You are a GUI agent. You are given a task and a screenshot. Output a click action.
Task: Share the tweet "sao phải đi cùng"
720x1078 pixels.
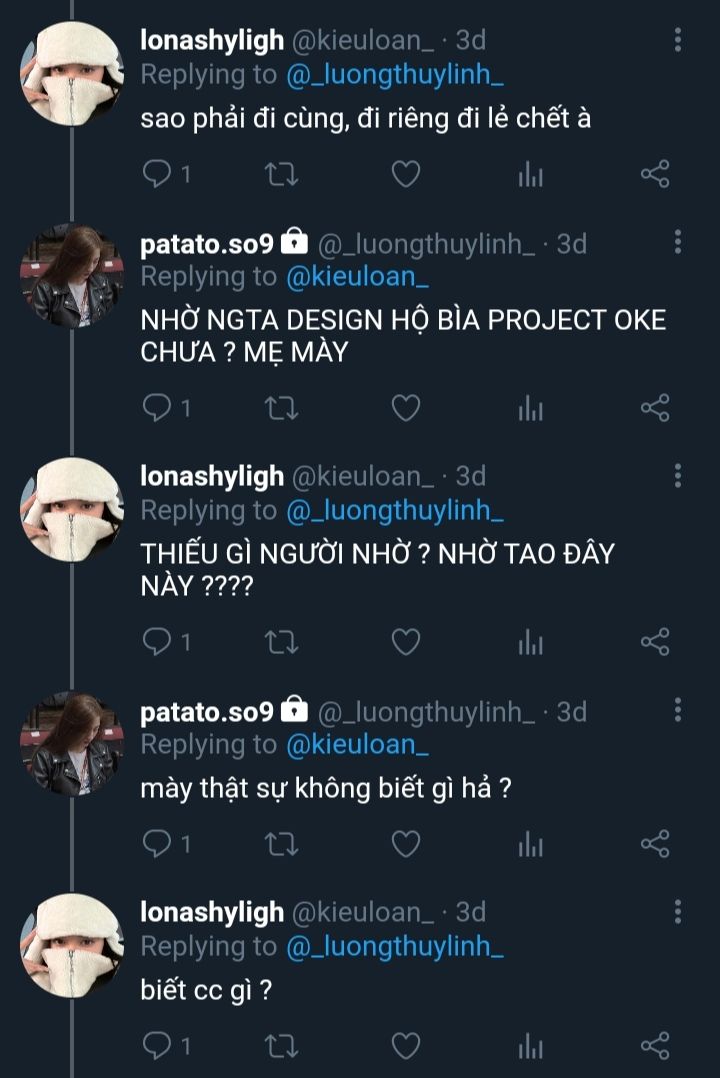click(655, 174)
